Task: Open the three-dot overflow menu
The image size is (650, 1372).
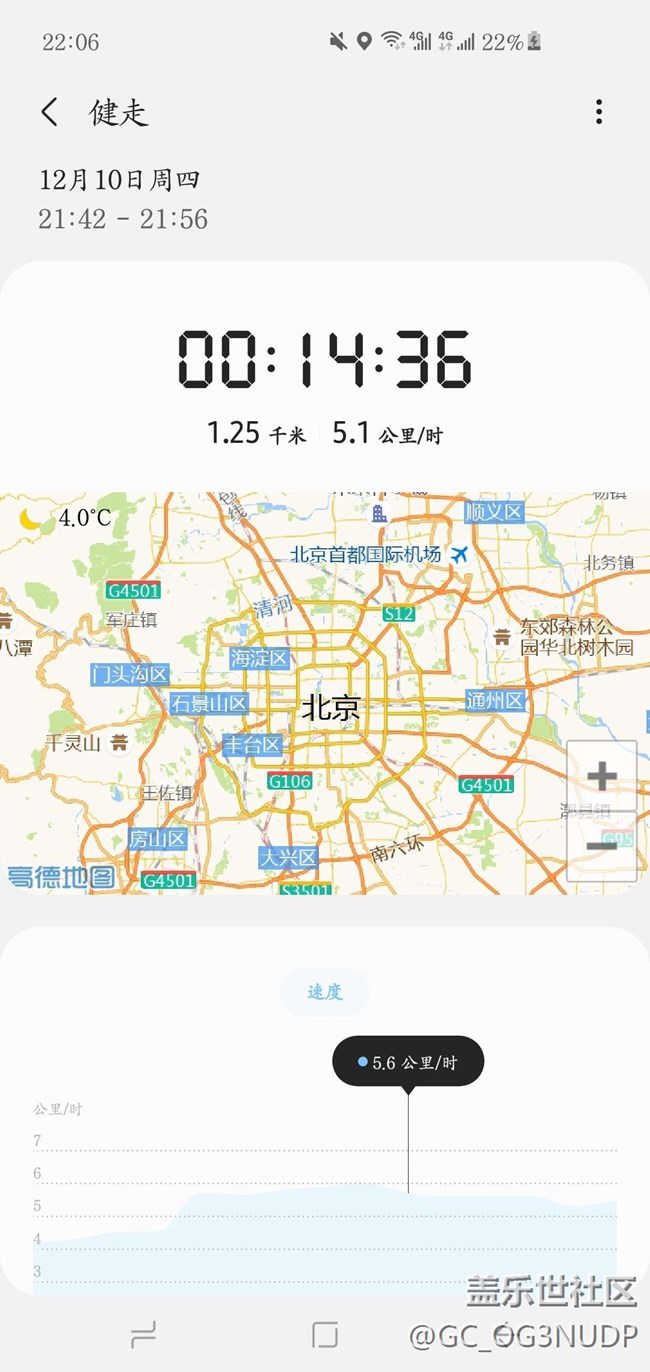Action: pyautogui.click(x=599, y=112)
